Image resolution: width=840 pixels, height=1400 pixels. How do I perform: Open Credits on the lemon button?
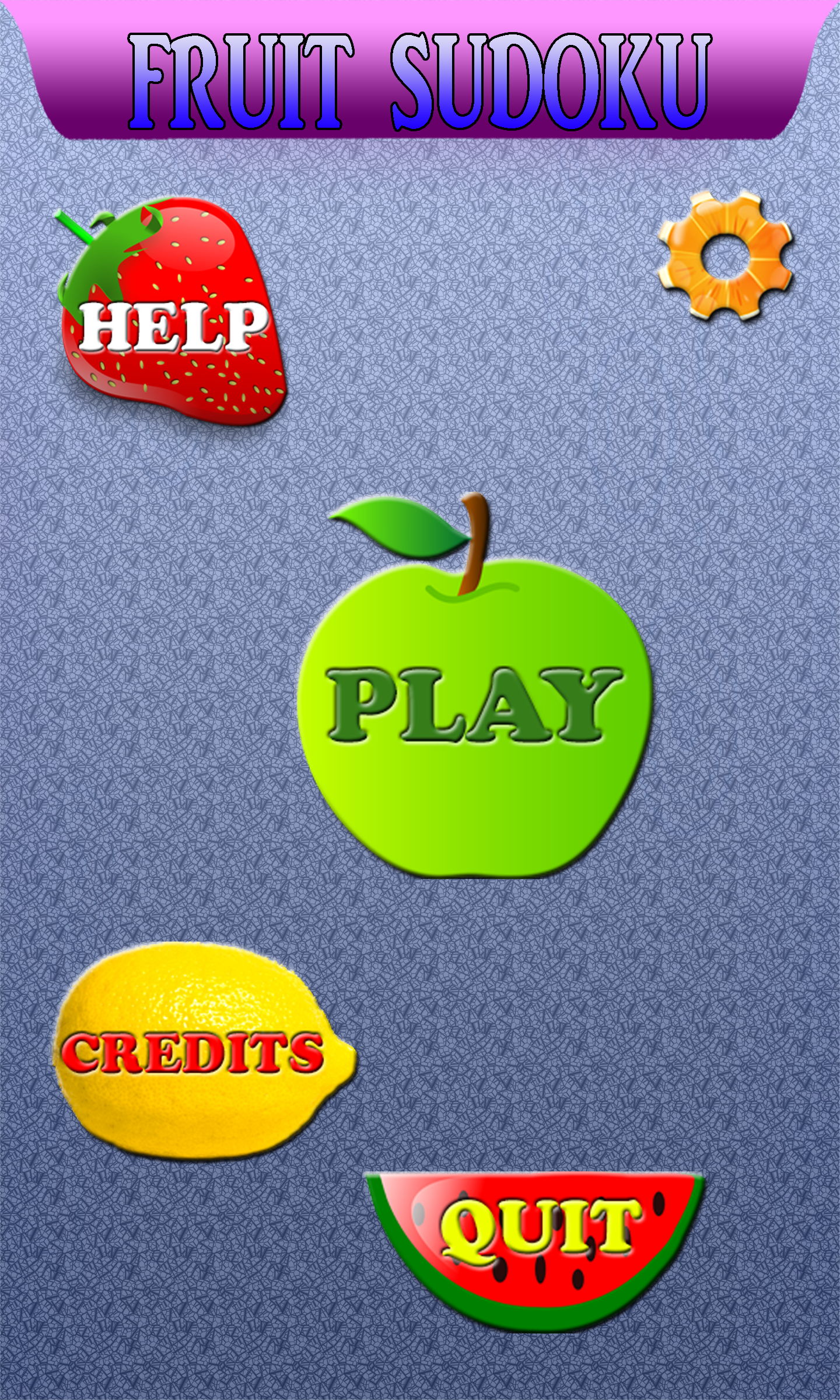(x=204, y=1051)
